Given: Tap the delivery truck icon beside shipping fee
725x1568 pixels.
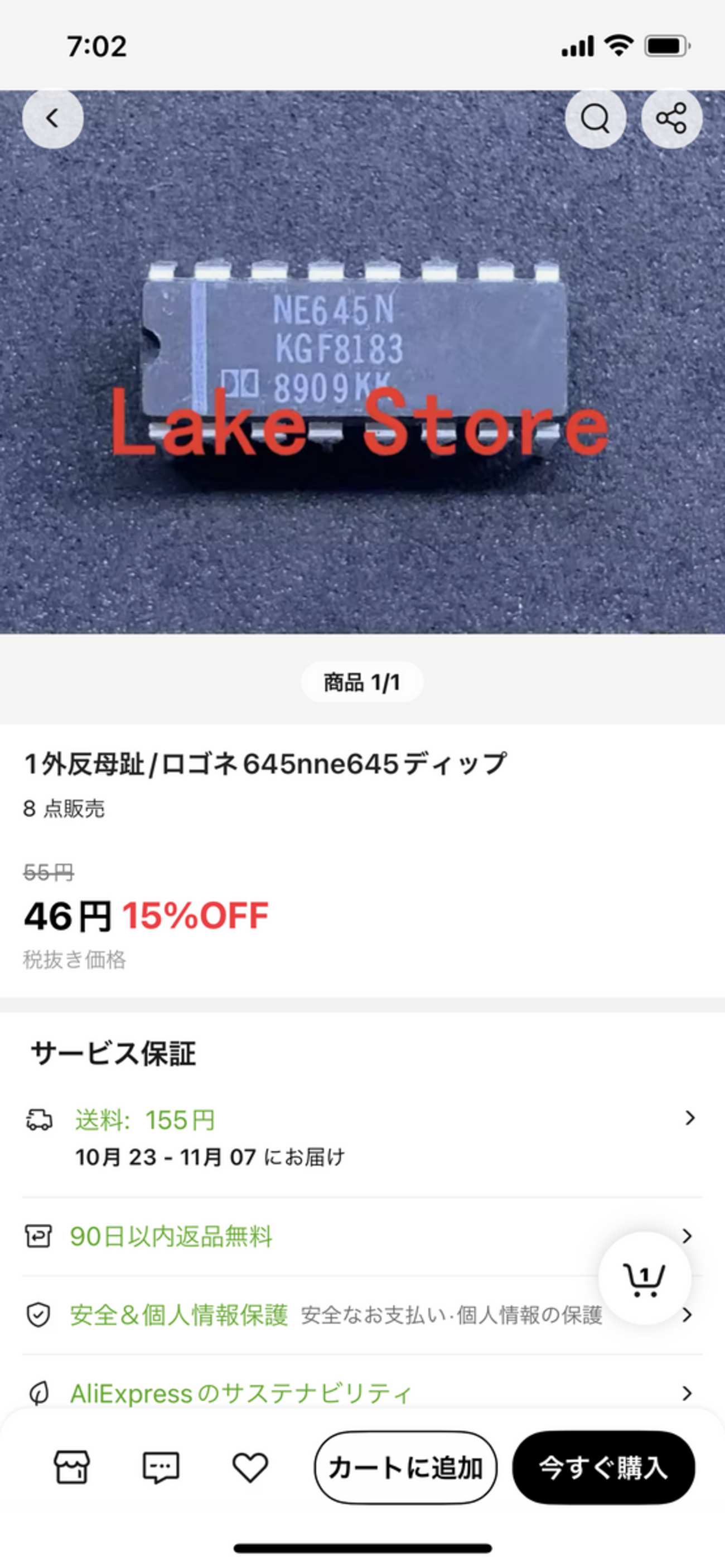Looking at the screenshot, I should (39, 1119).
